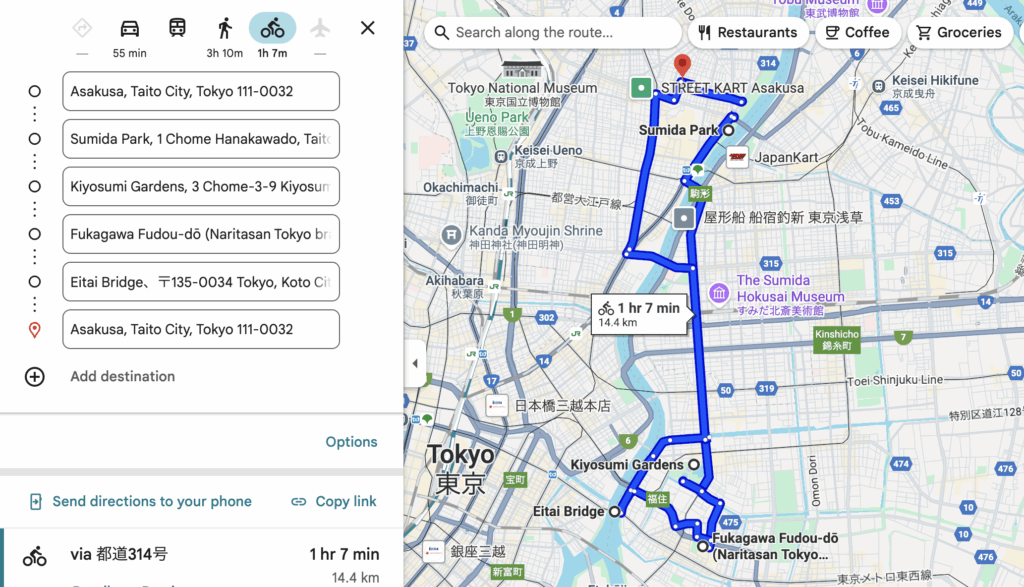The width and height of the screenshot is (1024, 587).
Task: Edit the Kiyosumi Gardens stop field
Action: 200,187
